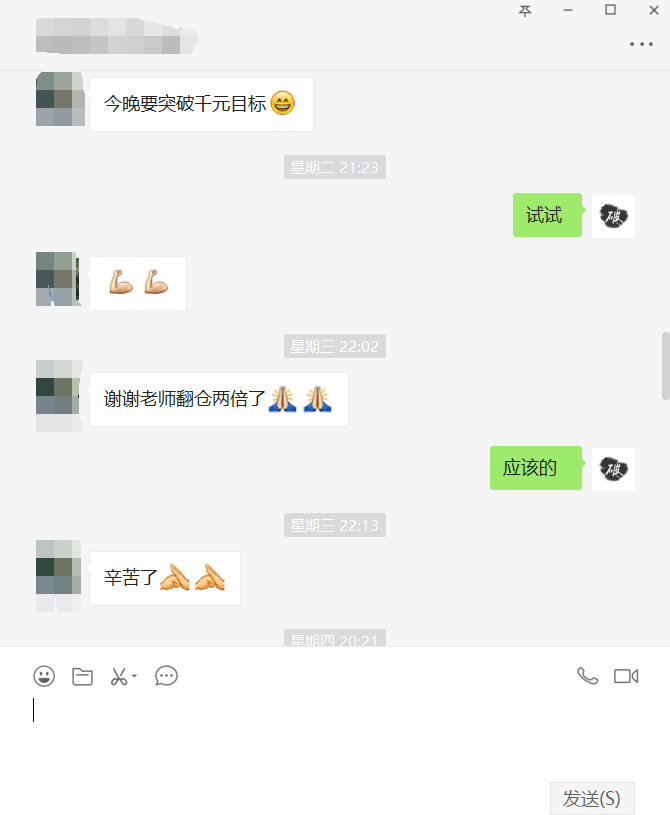Screen dimensions: 670x815
Task: Start a video call
Action: 626,676
